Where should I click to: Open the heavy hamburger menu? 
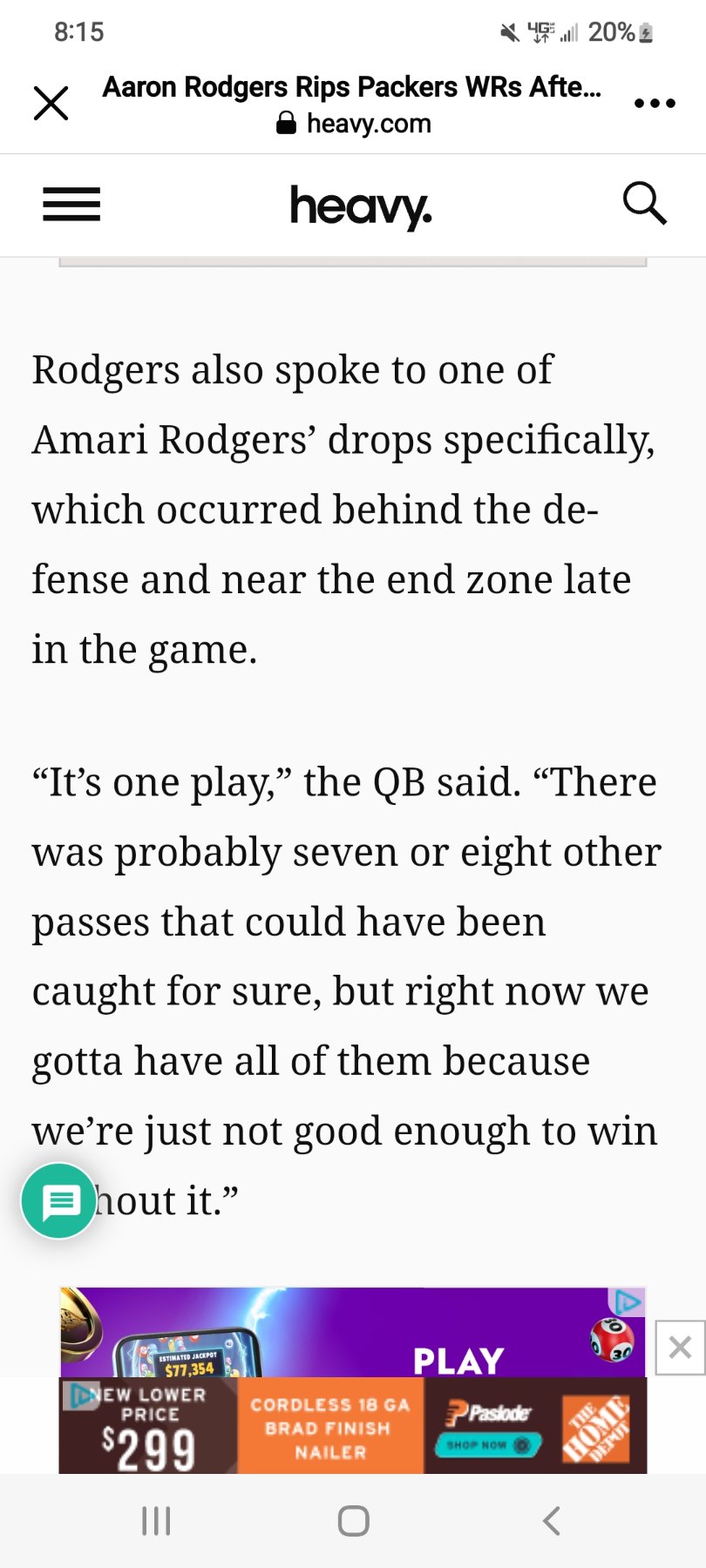tap(71, 206)
